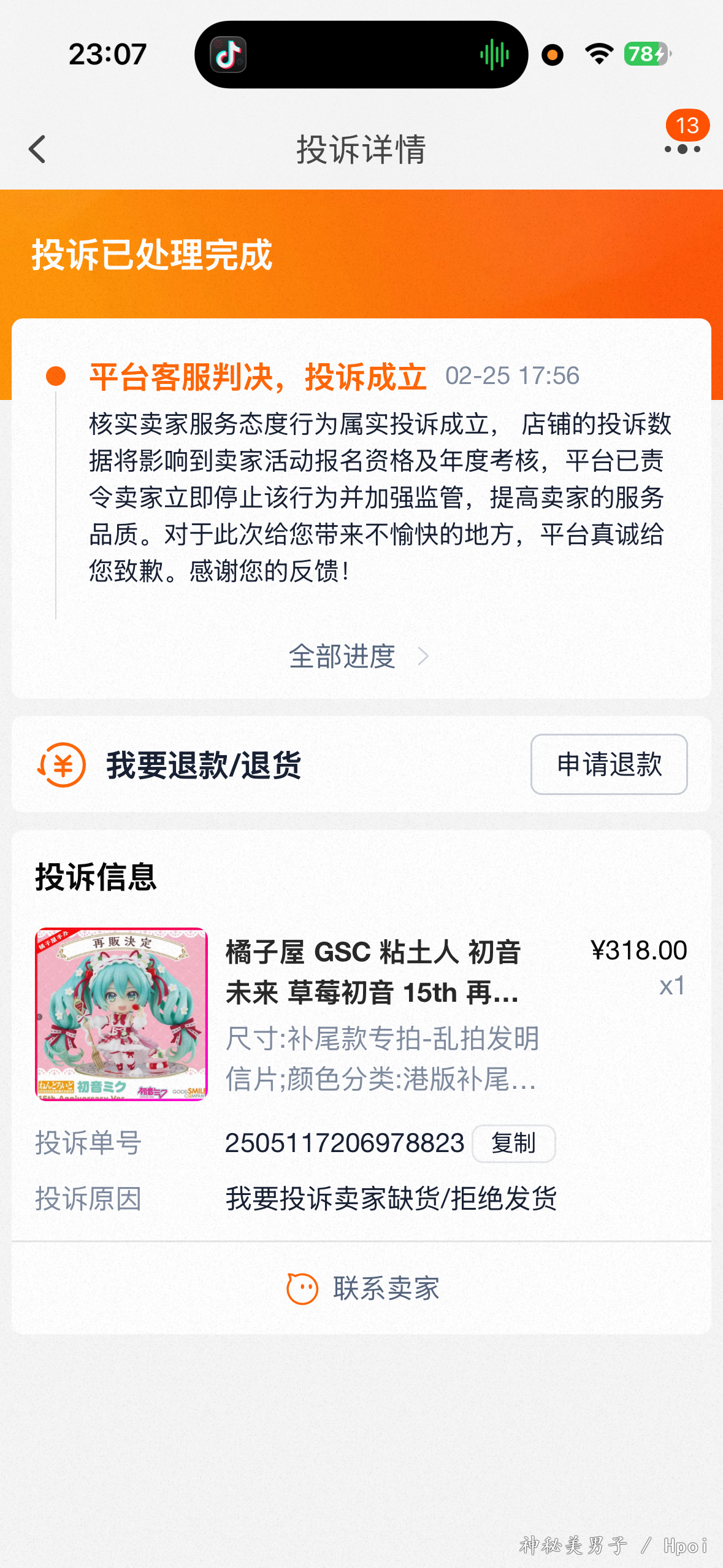Open the three-dot overflow menu
723x1568 pixels.
[x=682, y=149]
